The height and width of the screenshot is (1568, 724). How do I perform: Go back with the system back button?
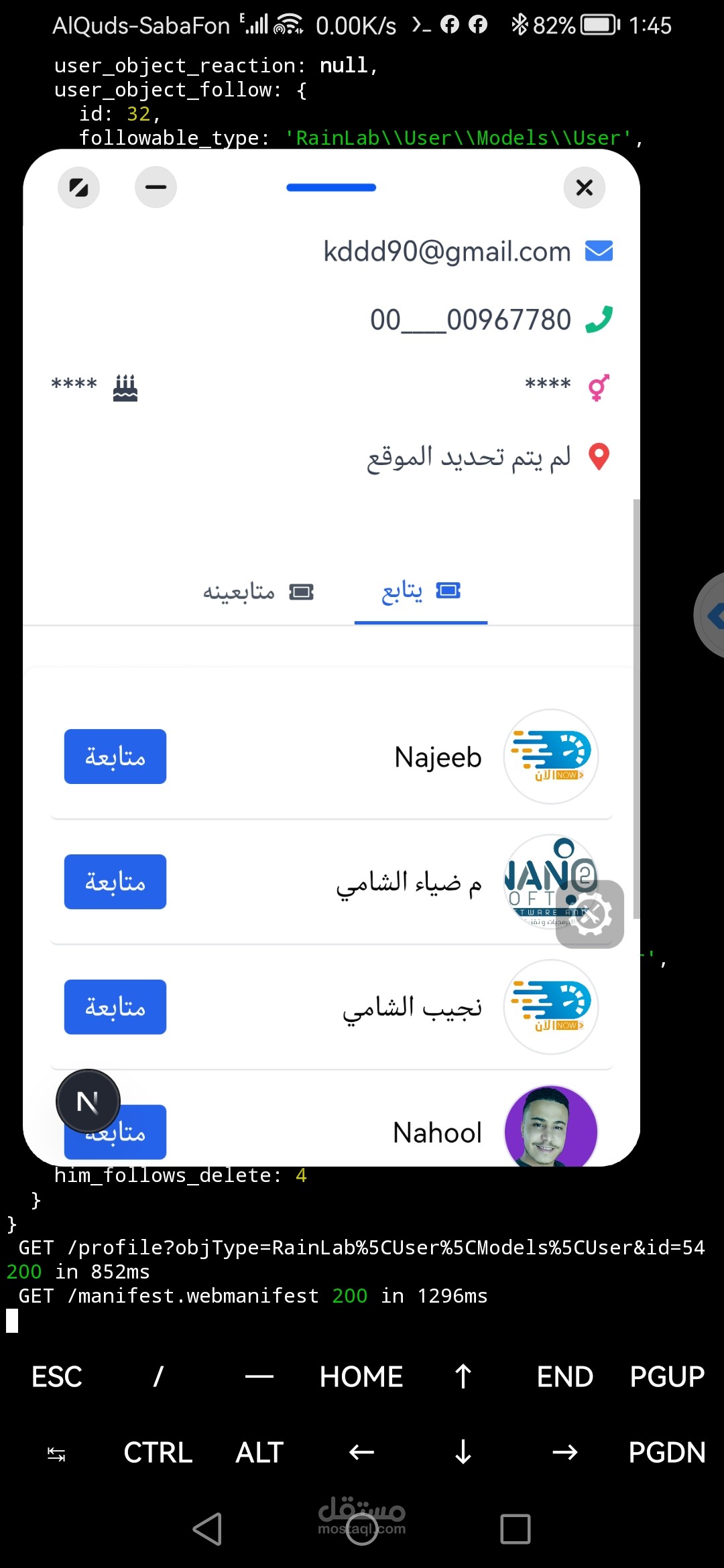click(207, 1529)
